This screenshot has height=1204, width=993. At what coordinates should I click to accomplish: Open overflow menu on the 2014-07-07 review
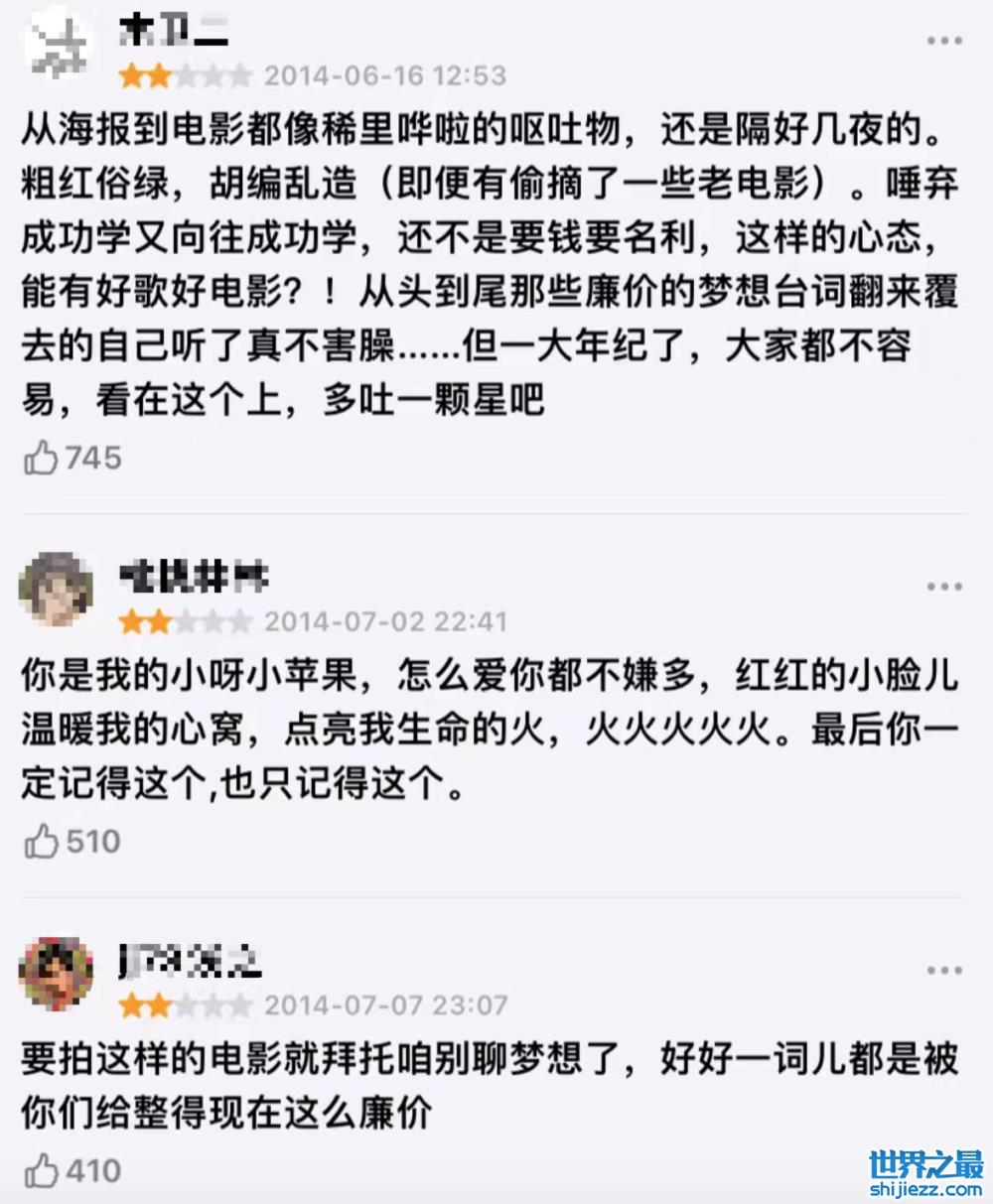coord(944,971)
